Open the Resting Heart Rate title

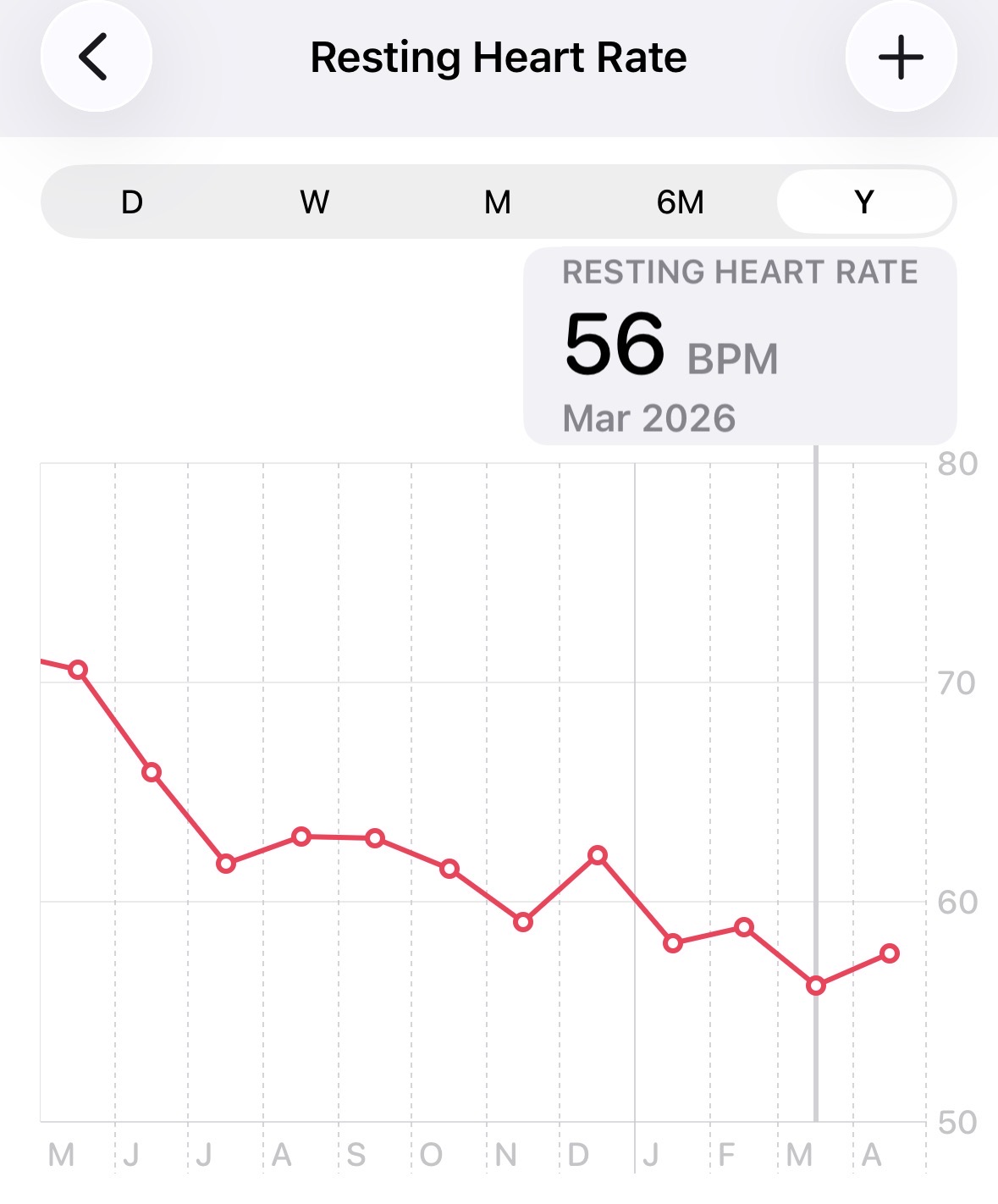click(x=499, y=58)
